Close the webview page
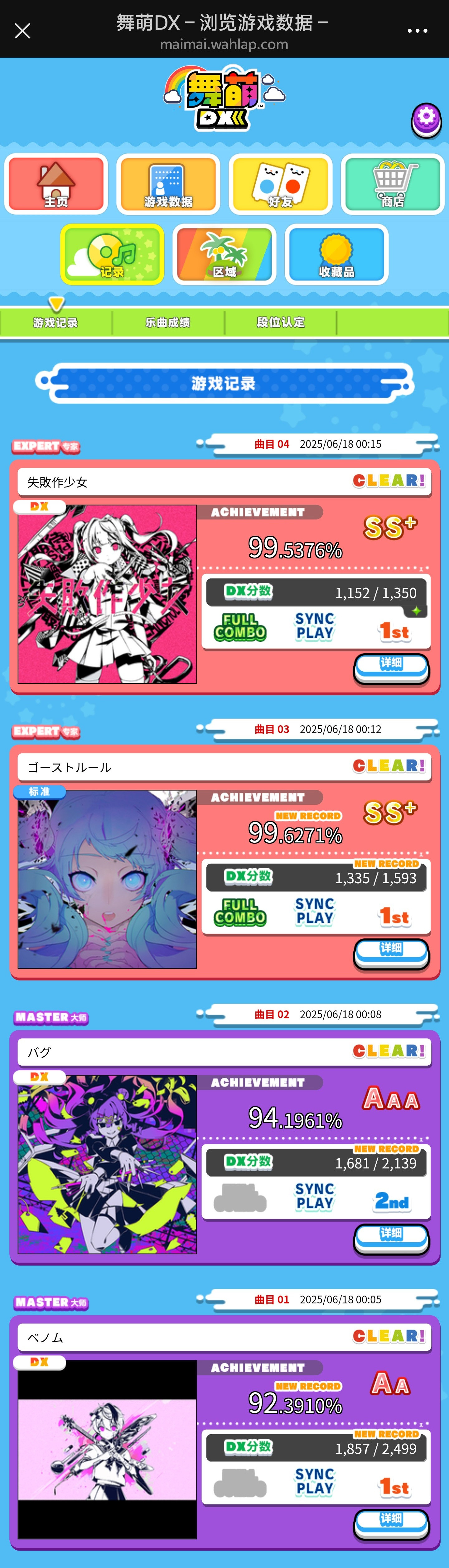 pyautogui.click(x=22, y=31)
